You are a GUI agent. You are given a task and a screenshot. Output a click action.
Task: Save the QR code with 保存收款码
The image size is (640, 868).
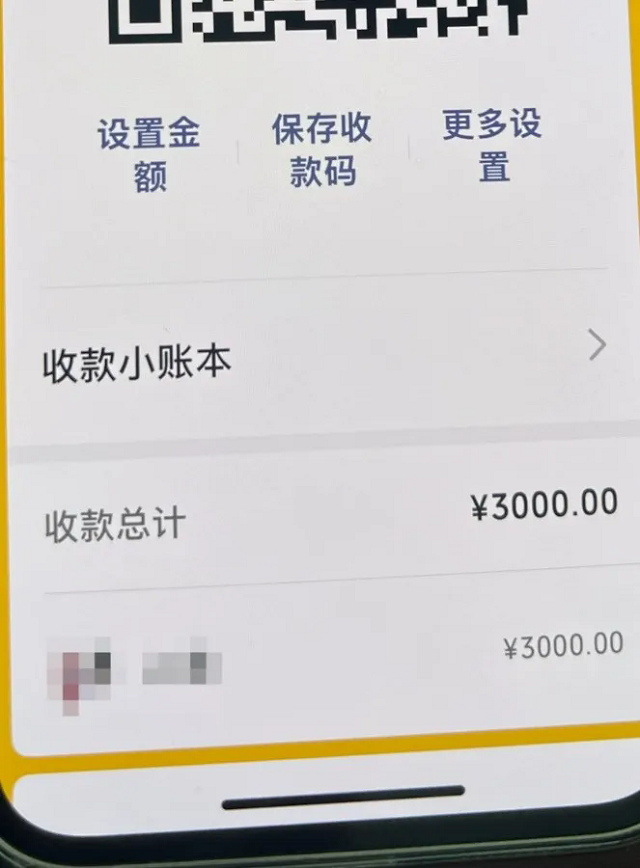pyautogui.click(x=322, y=150)
